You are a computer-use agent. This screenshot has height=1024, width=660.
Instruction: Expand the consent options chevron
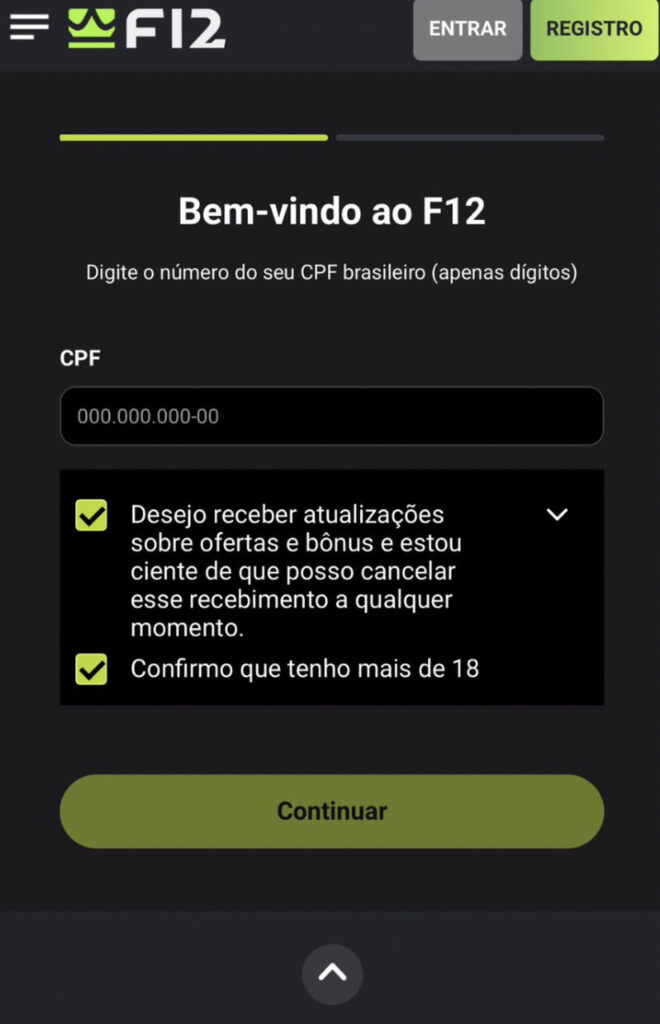(x=557, y=515)
